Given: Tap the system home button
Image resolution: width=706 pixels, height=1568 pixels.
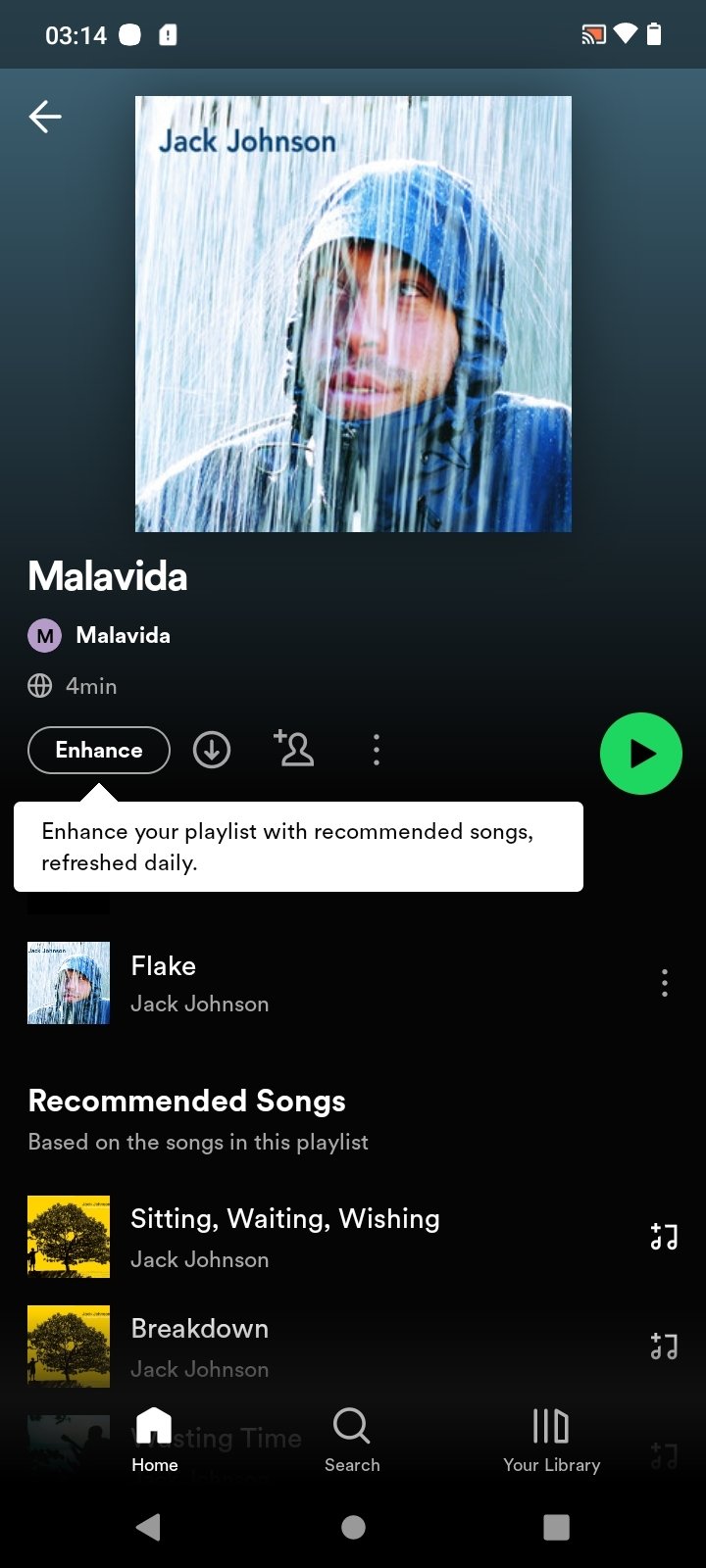Looking at the screenshot, I should 353,1527.
